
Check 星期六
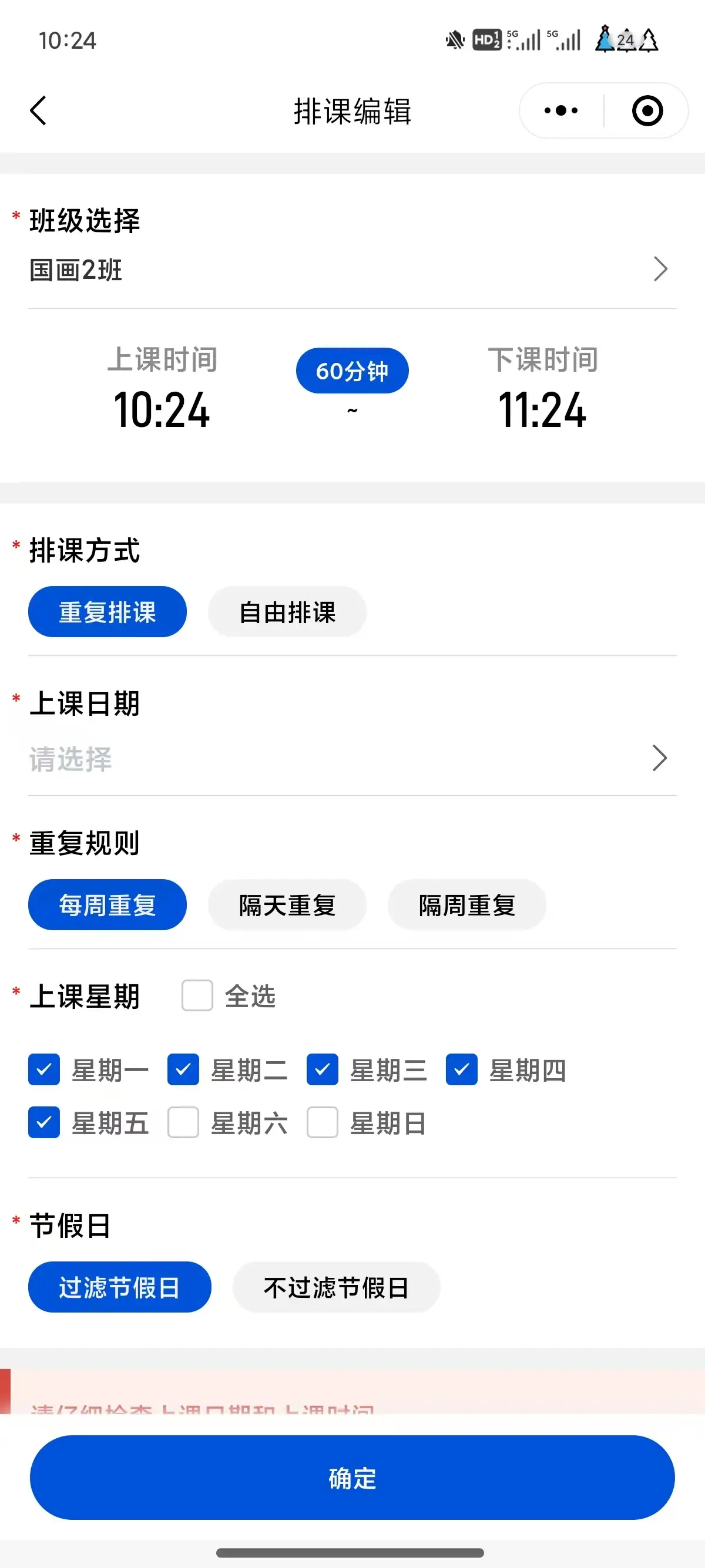pyautogui.click(x=183, y=1122)
